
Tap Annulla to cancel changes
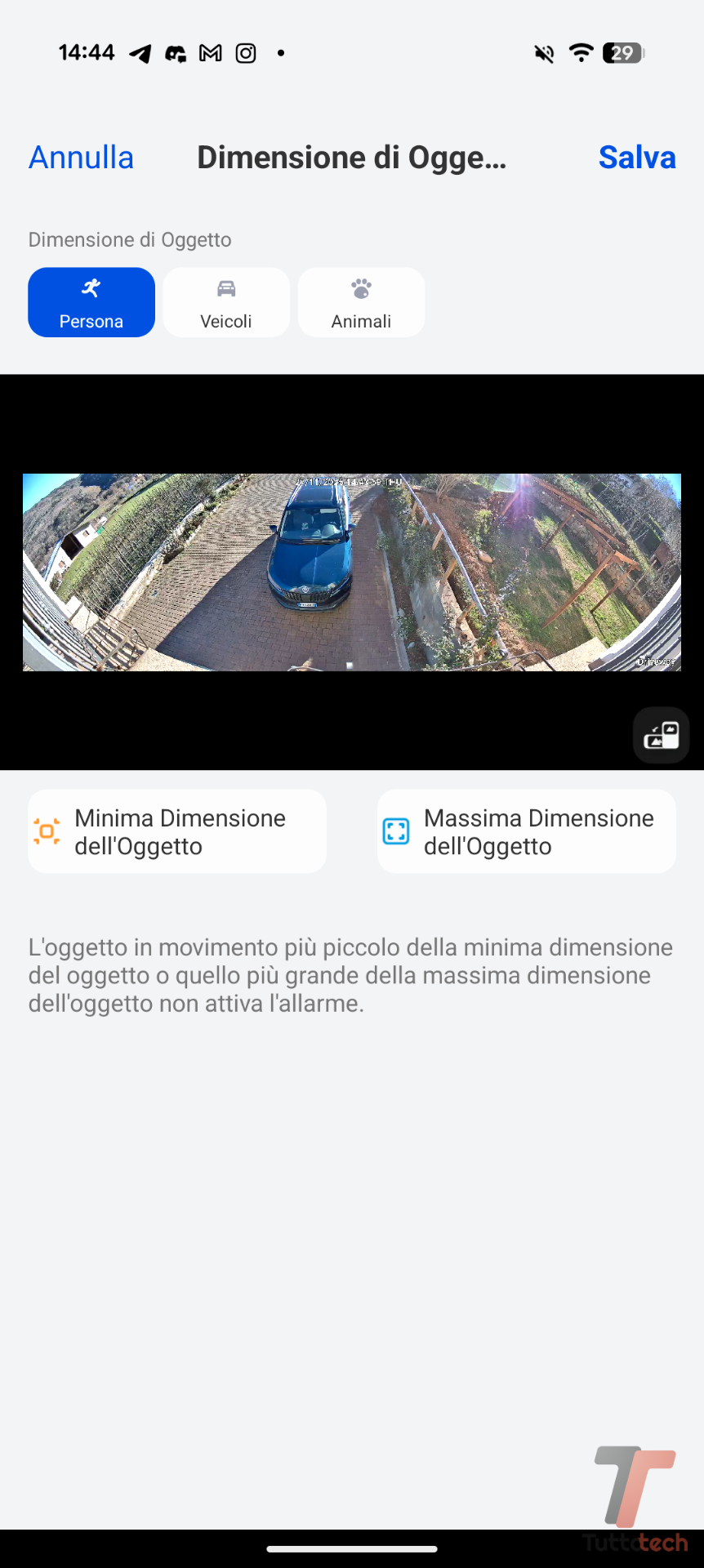pos(81,157)
